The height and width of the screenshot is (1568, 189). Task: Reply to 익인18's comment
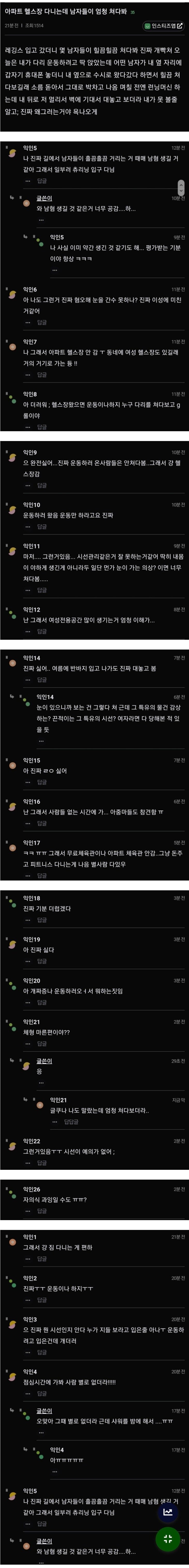[x=41, y=919]
